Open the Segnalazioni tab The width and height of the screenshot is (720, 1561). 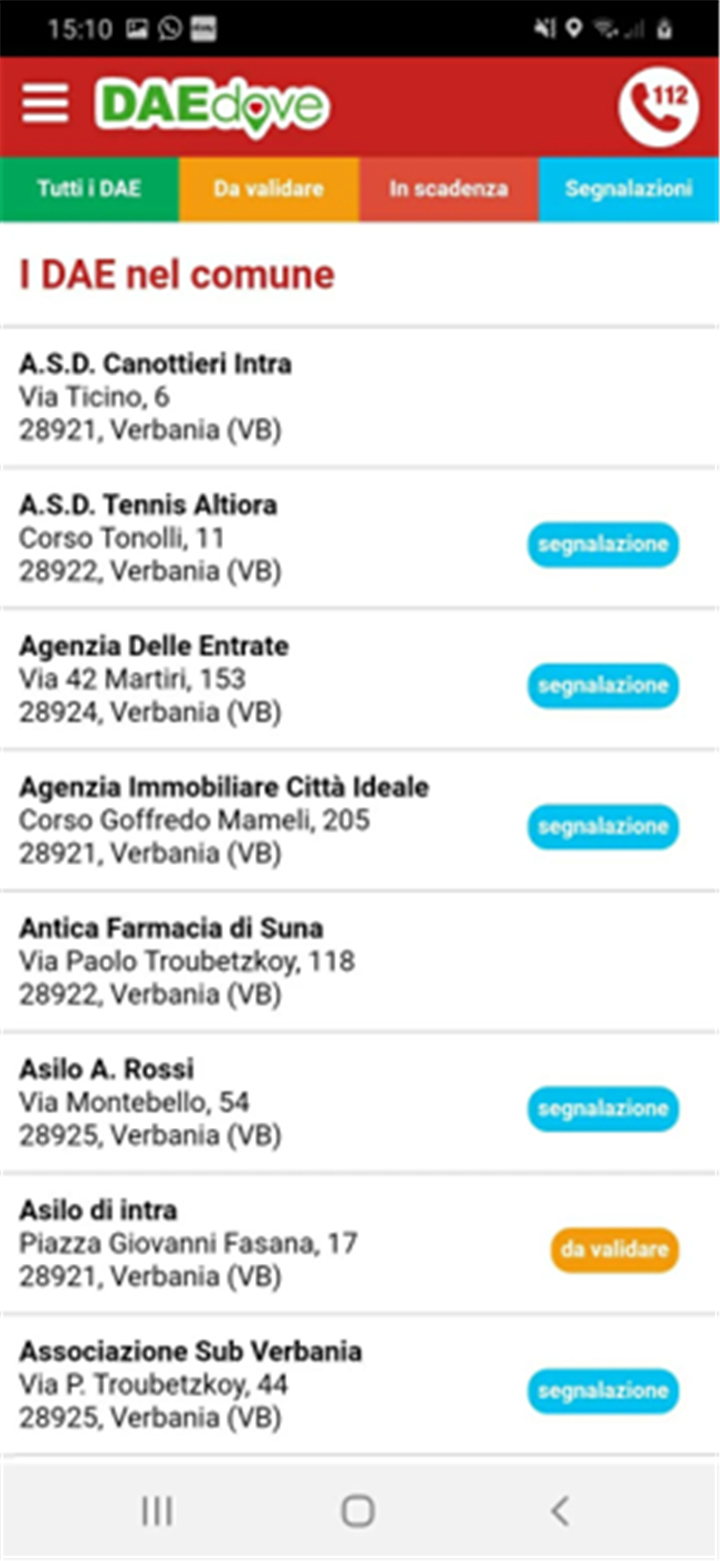pos(629,189)
